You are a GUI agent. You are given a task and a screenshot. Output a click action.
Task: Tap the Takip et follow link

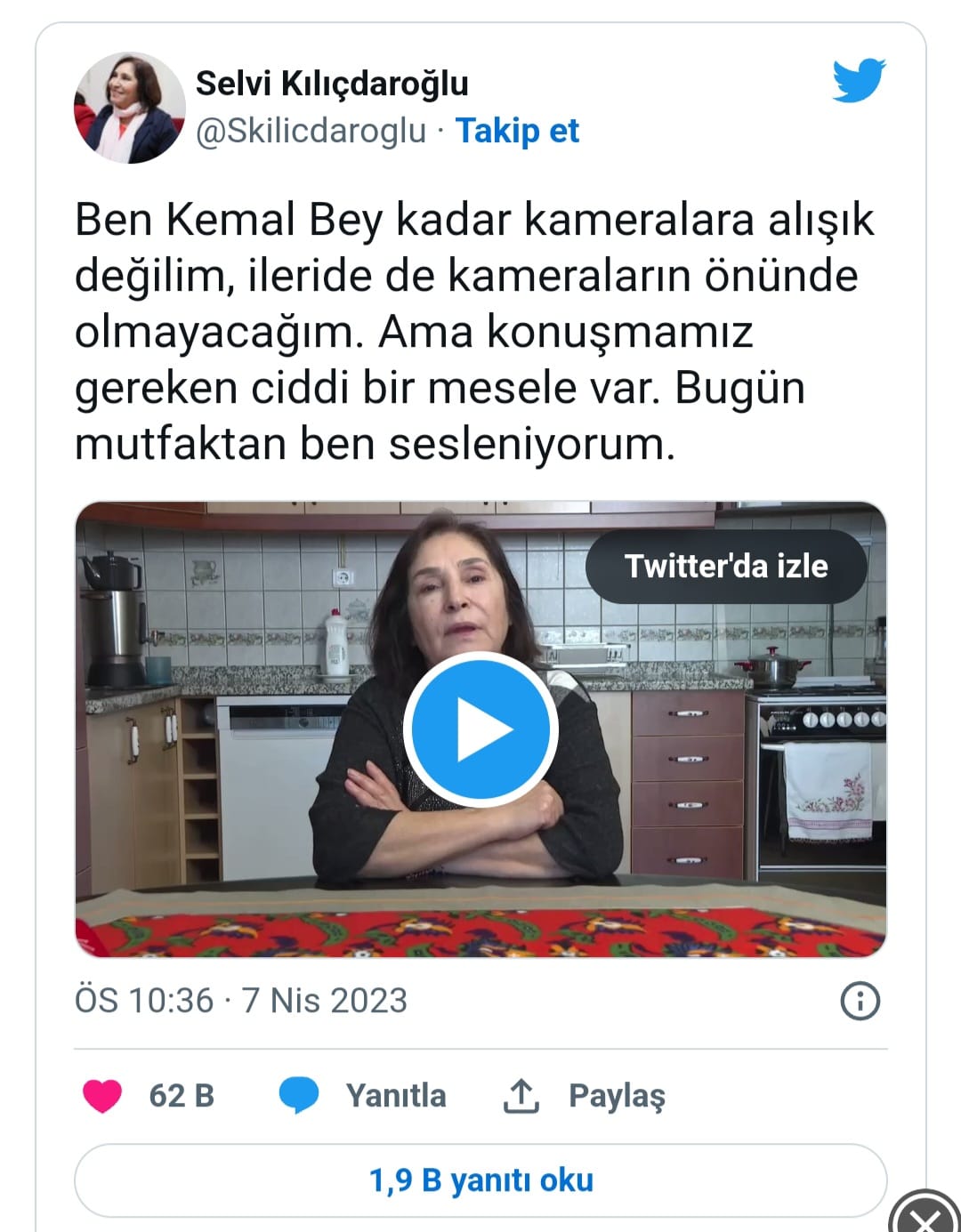pos(517,131)
